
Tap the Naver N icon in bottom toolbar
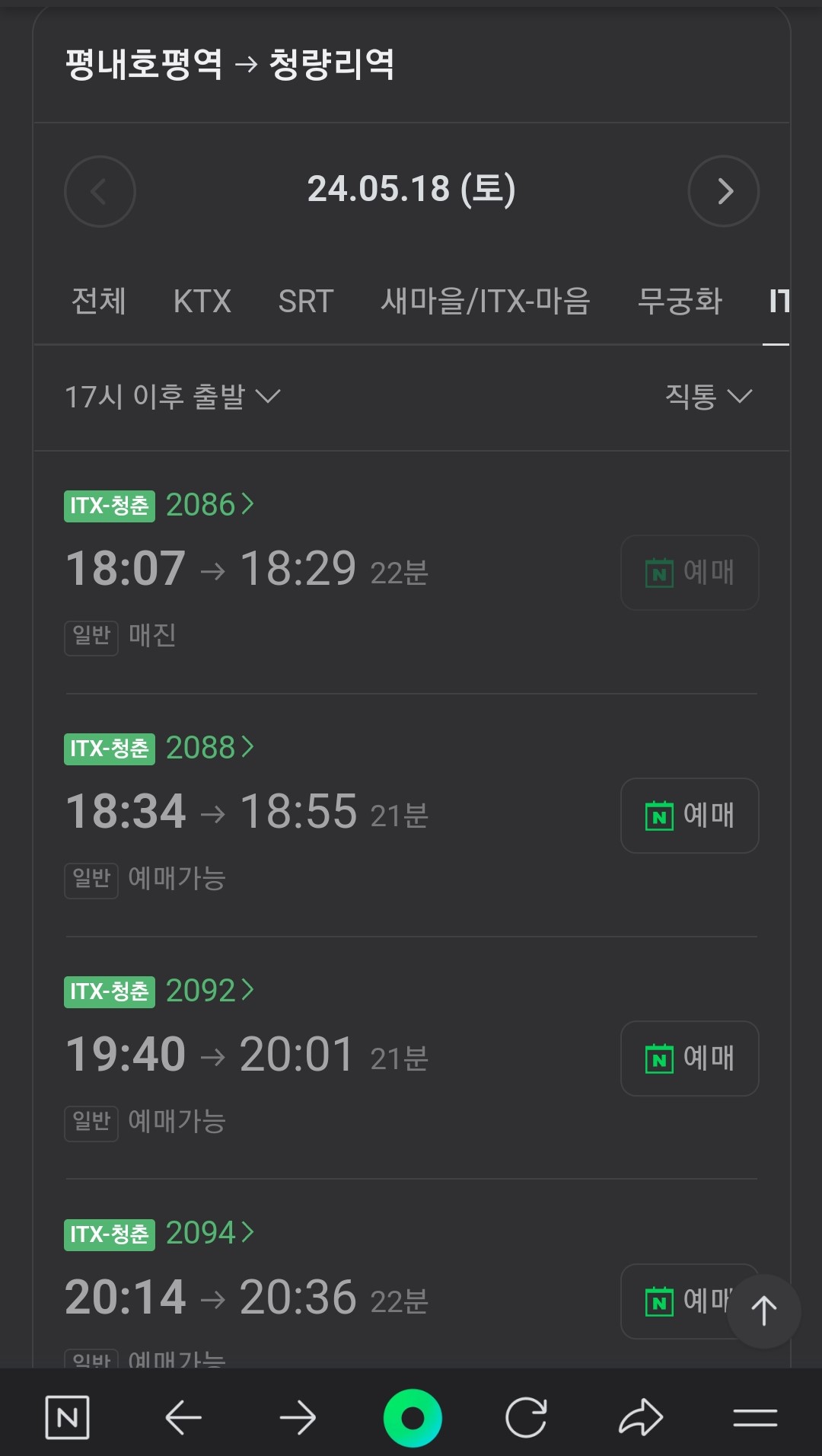point(67,1418)
